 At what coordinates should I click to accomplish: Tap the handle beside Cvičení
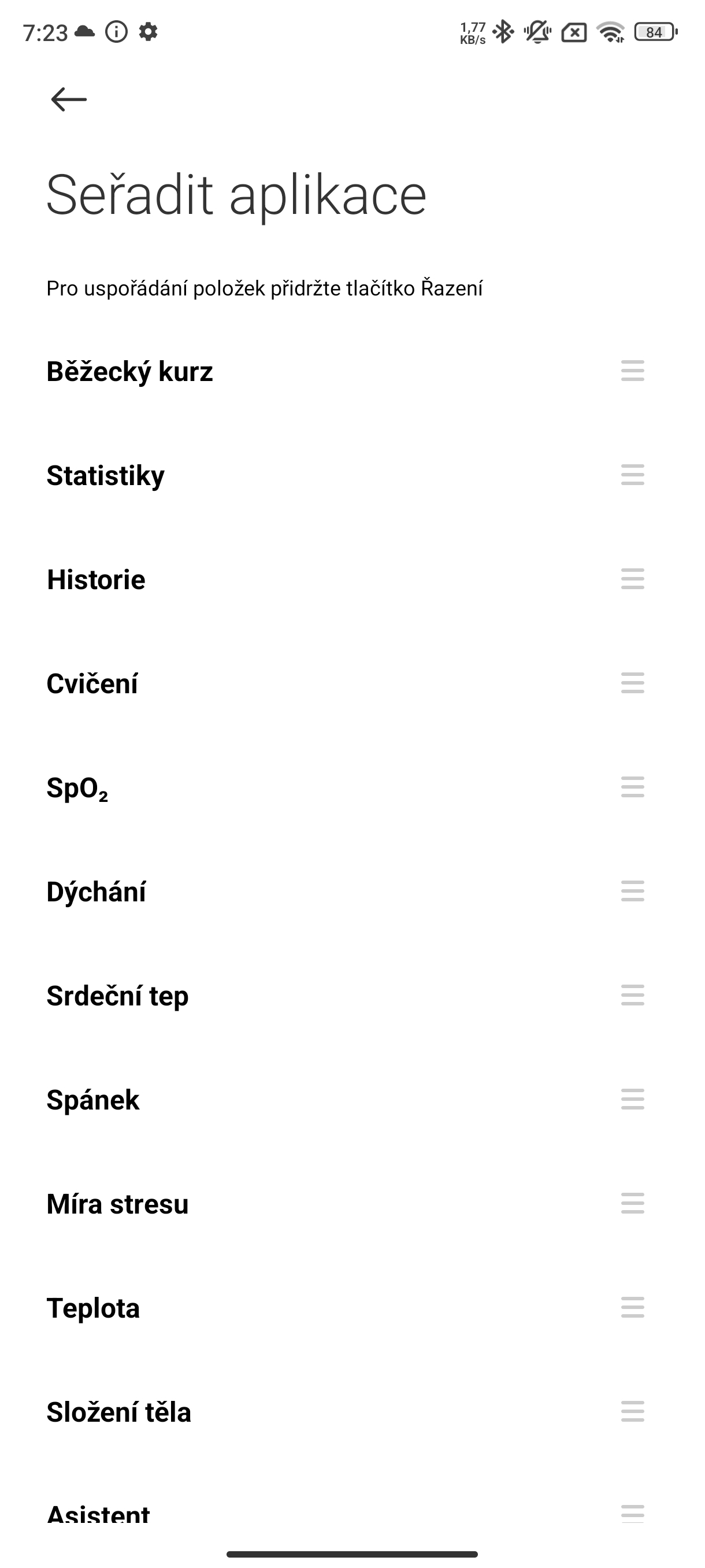(632, 683)
